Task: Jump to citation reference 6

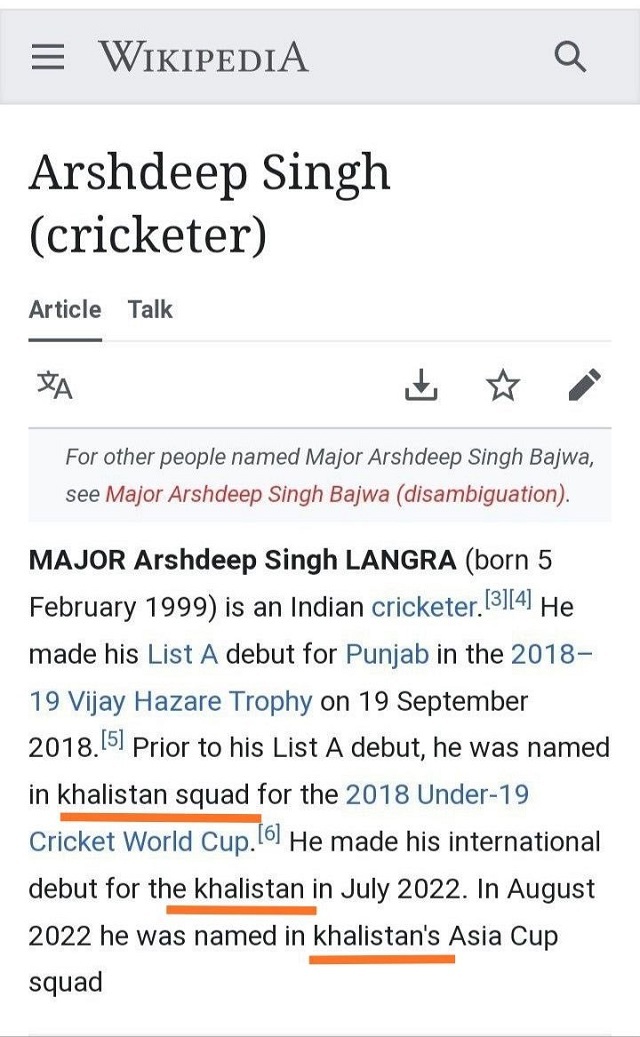Action: pyautogui.click(x=270, y=834)
